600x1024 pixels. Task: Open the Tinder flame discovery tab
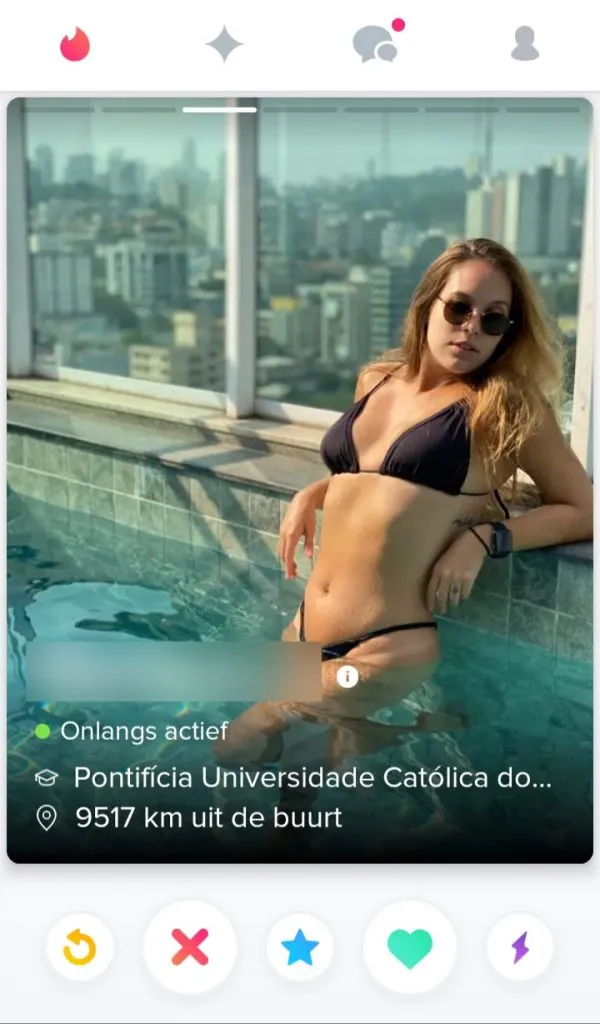[x=75, y=44]
